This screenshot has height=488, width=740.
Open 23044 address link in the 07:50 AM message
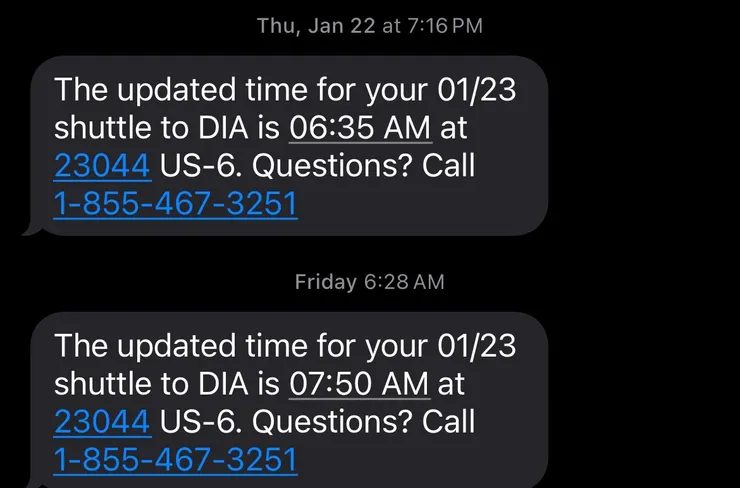[102, 422]
